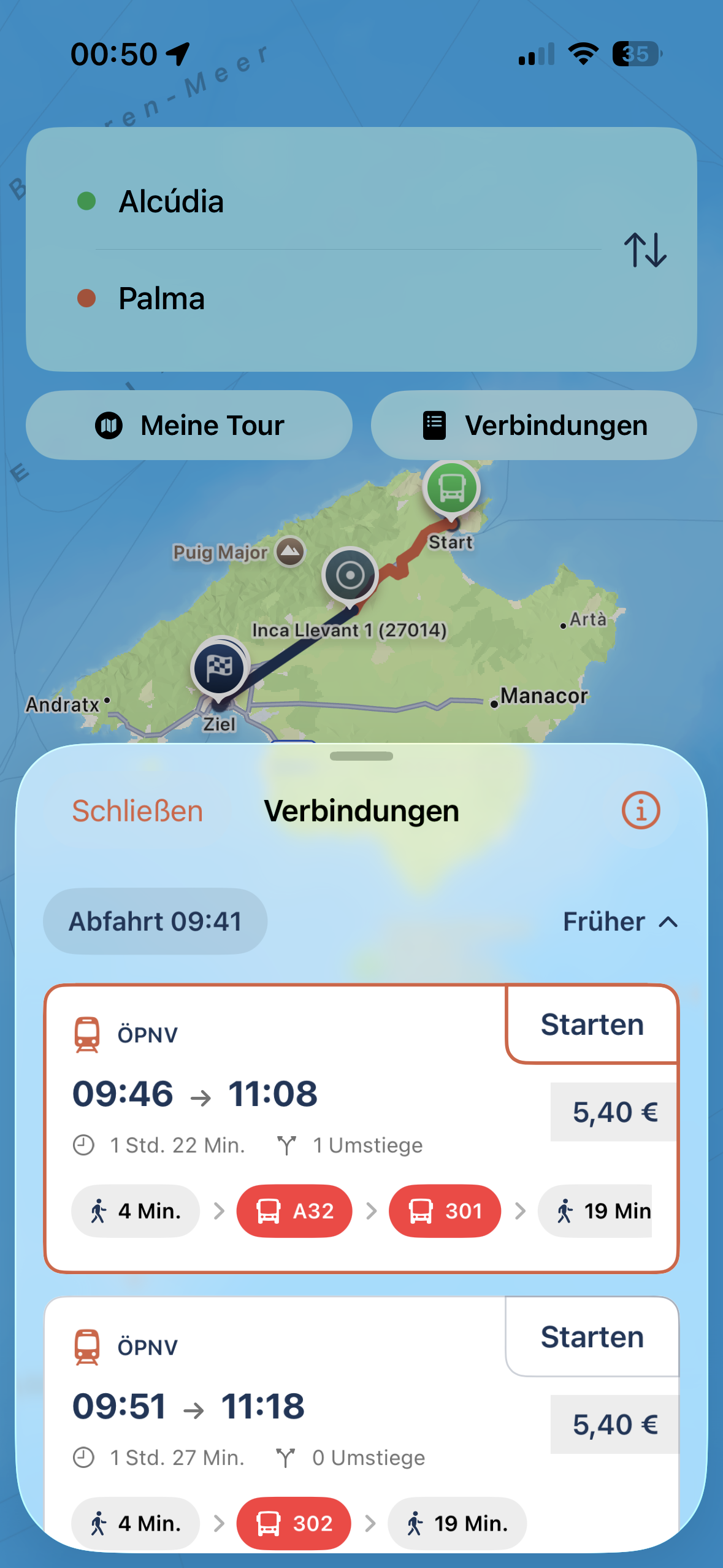This screenshot has width=723, height=1568.
Task: Tap the green bus Start marker on map
Action: 451,489
